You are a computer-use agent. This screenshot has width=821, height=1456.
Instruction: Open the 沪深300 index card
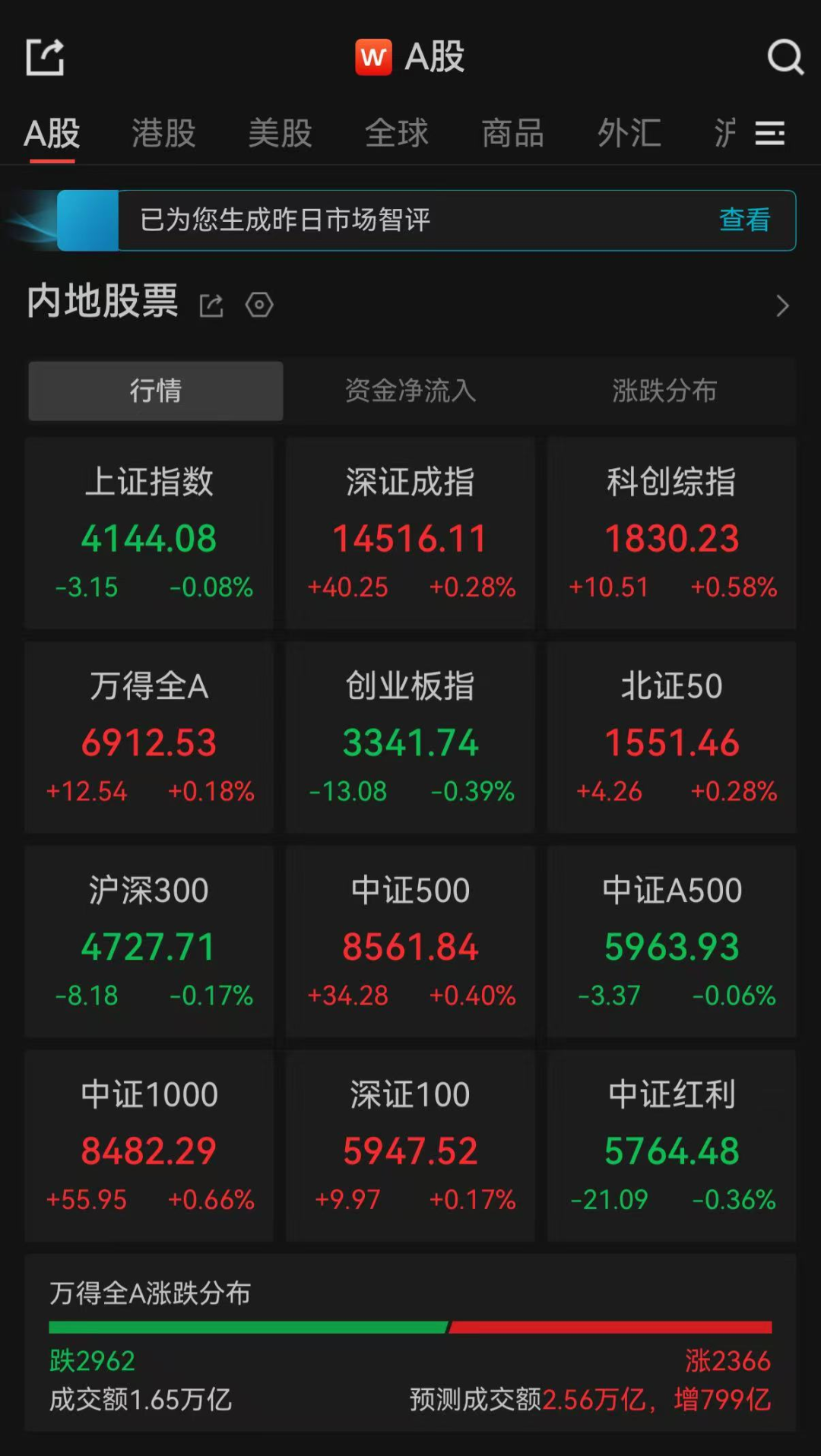[149, 942]
